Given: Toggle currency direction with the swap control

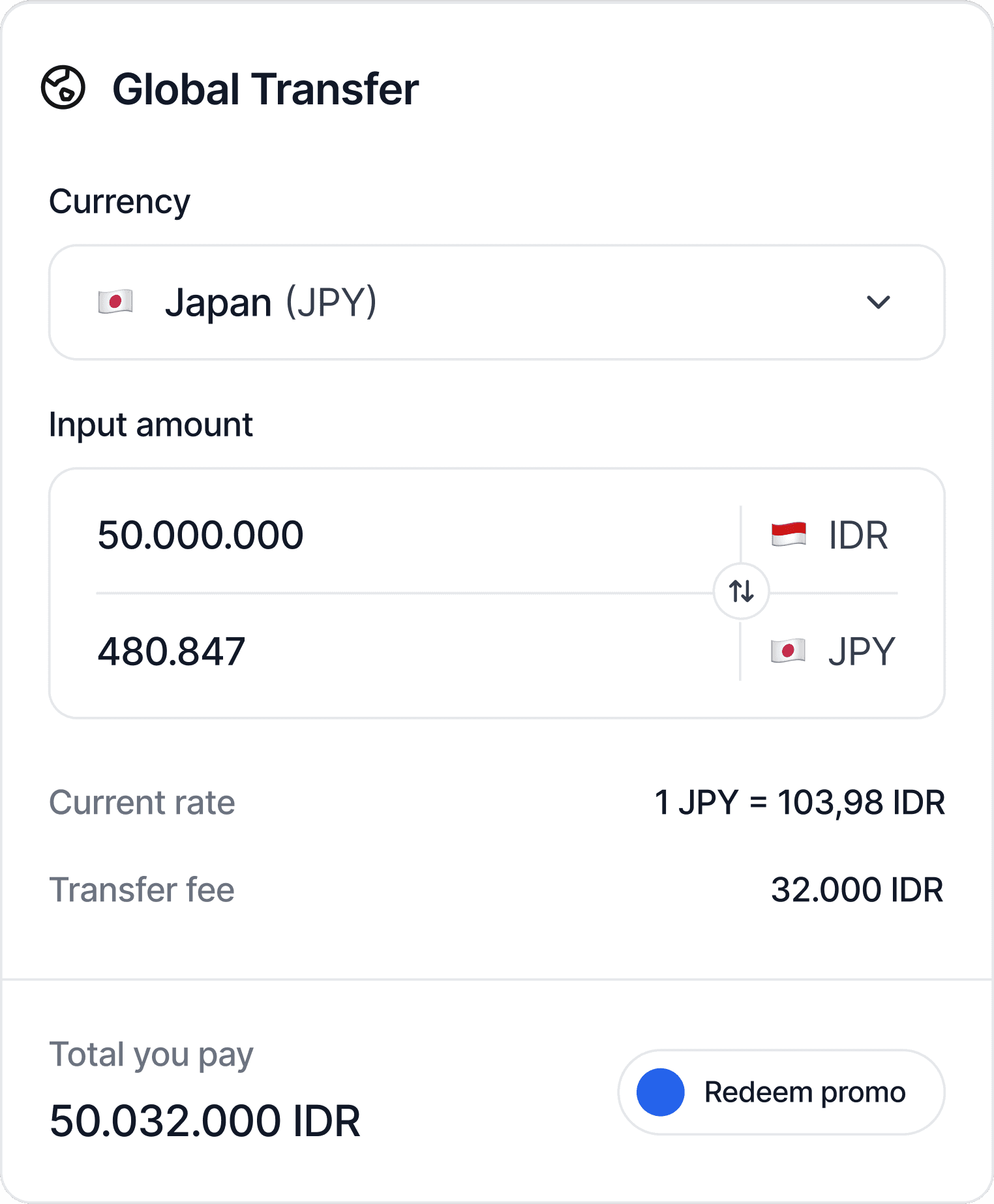Looking at the screenshot, I should (x=741, y=591).
